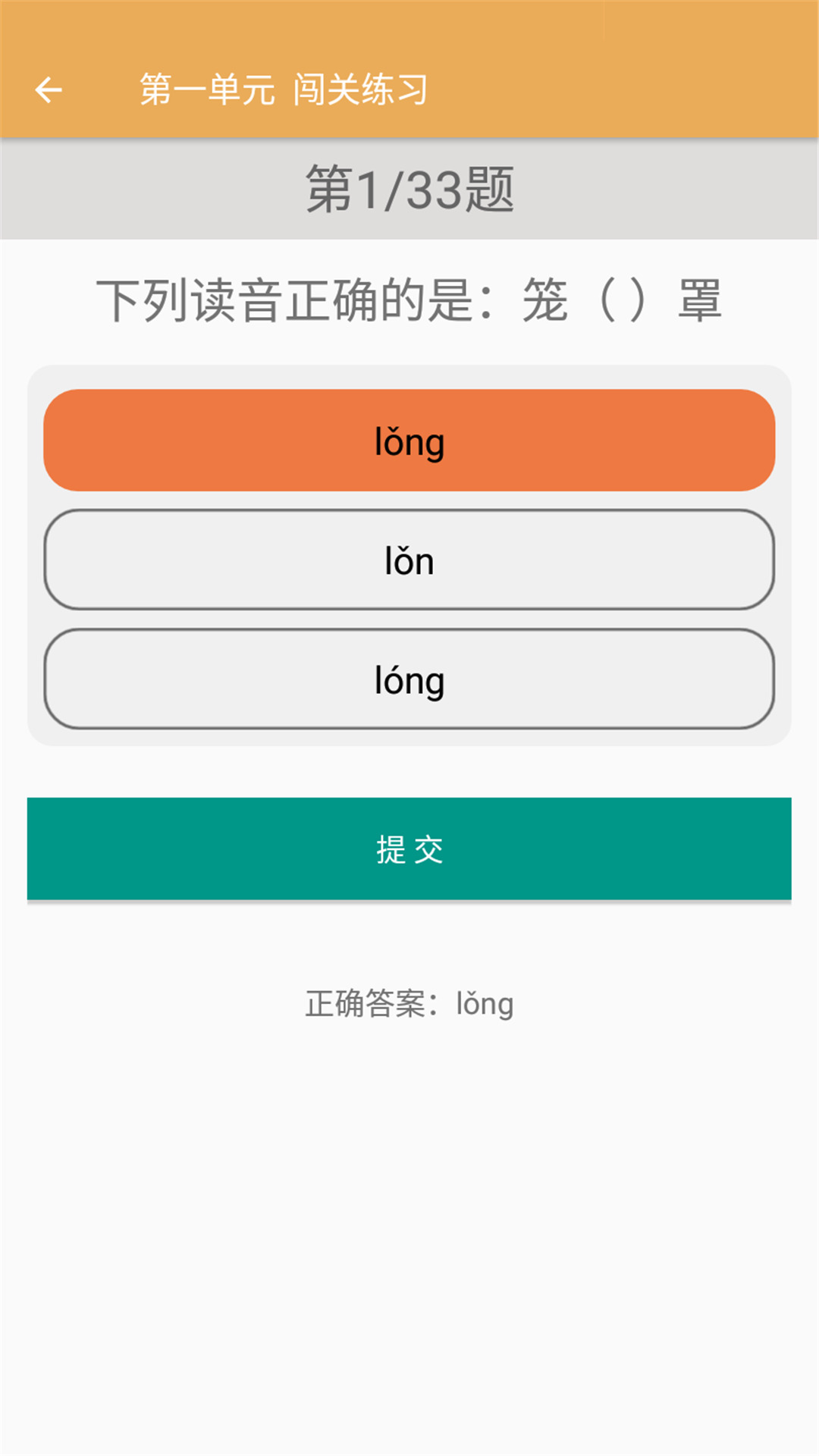
Task: Tap the question prompt about 笼罩
Action: point(409,297)
